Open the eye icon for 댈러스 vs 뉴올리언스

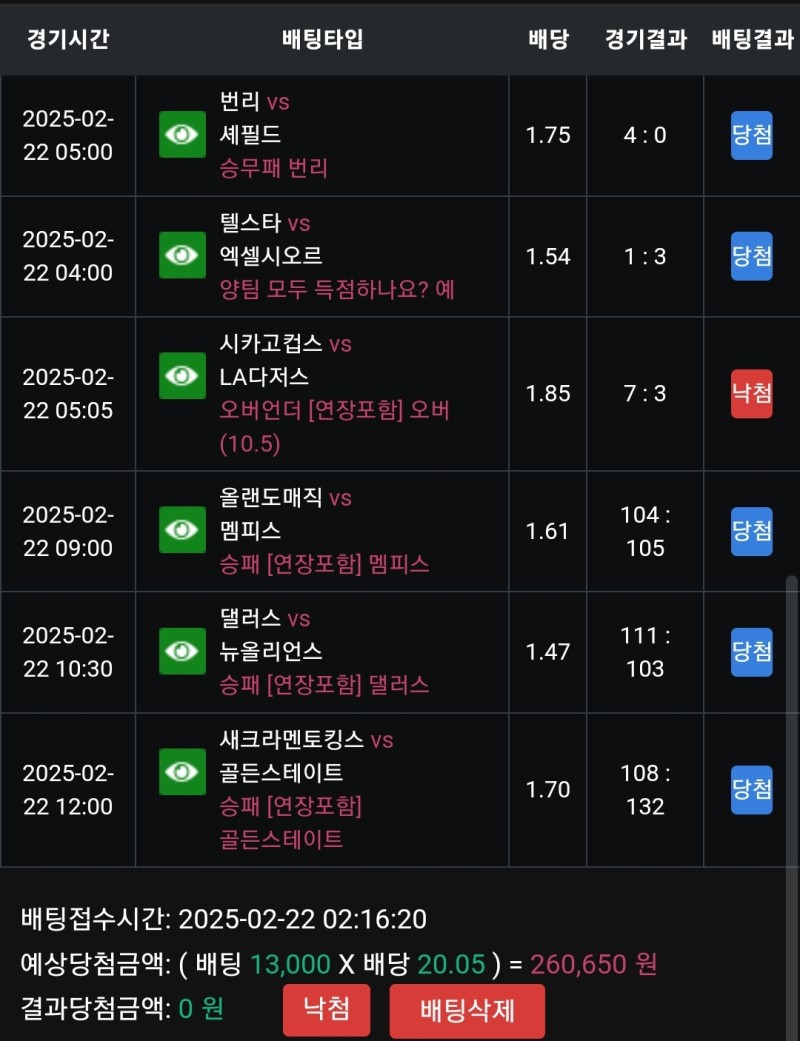pos(182,652)
